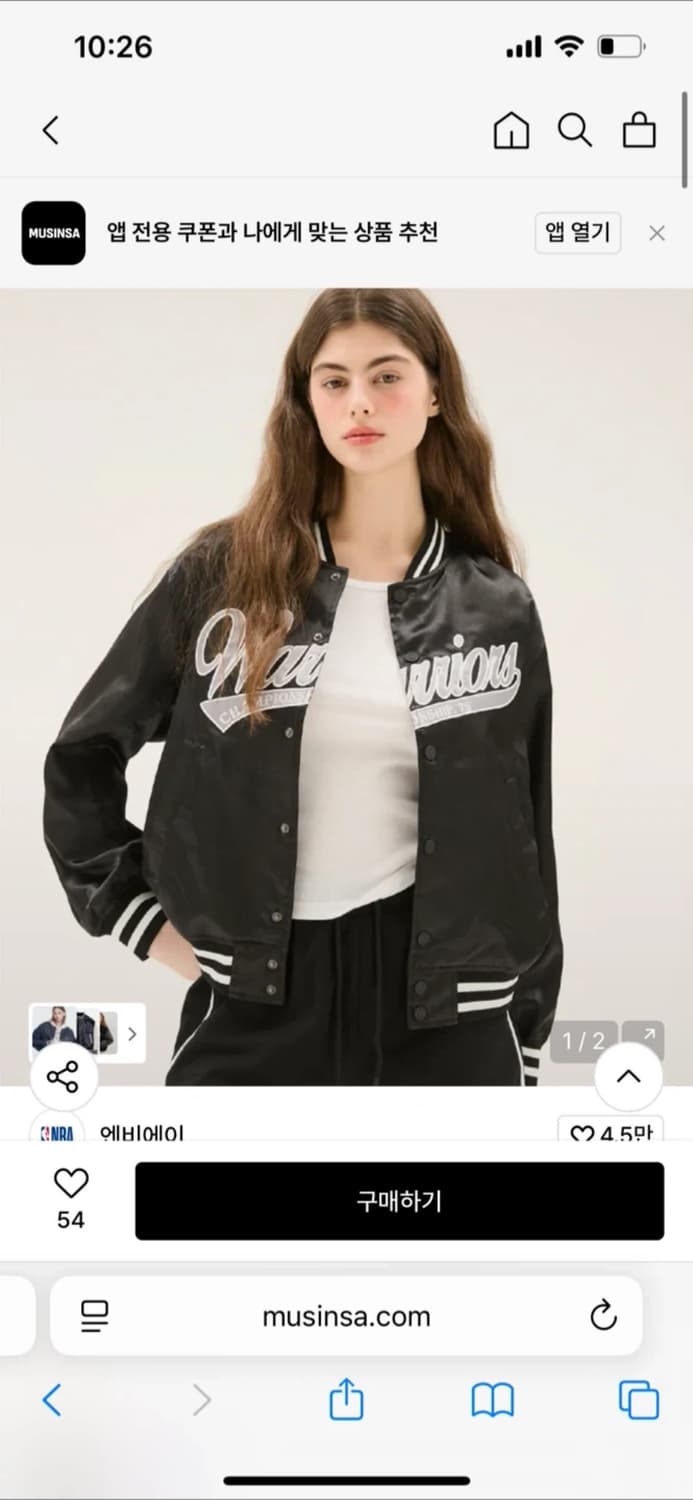Screen dimensions: 693x1500
Task: Tap the musinsa.com address bar
Action: click(346, 1316)
